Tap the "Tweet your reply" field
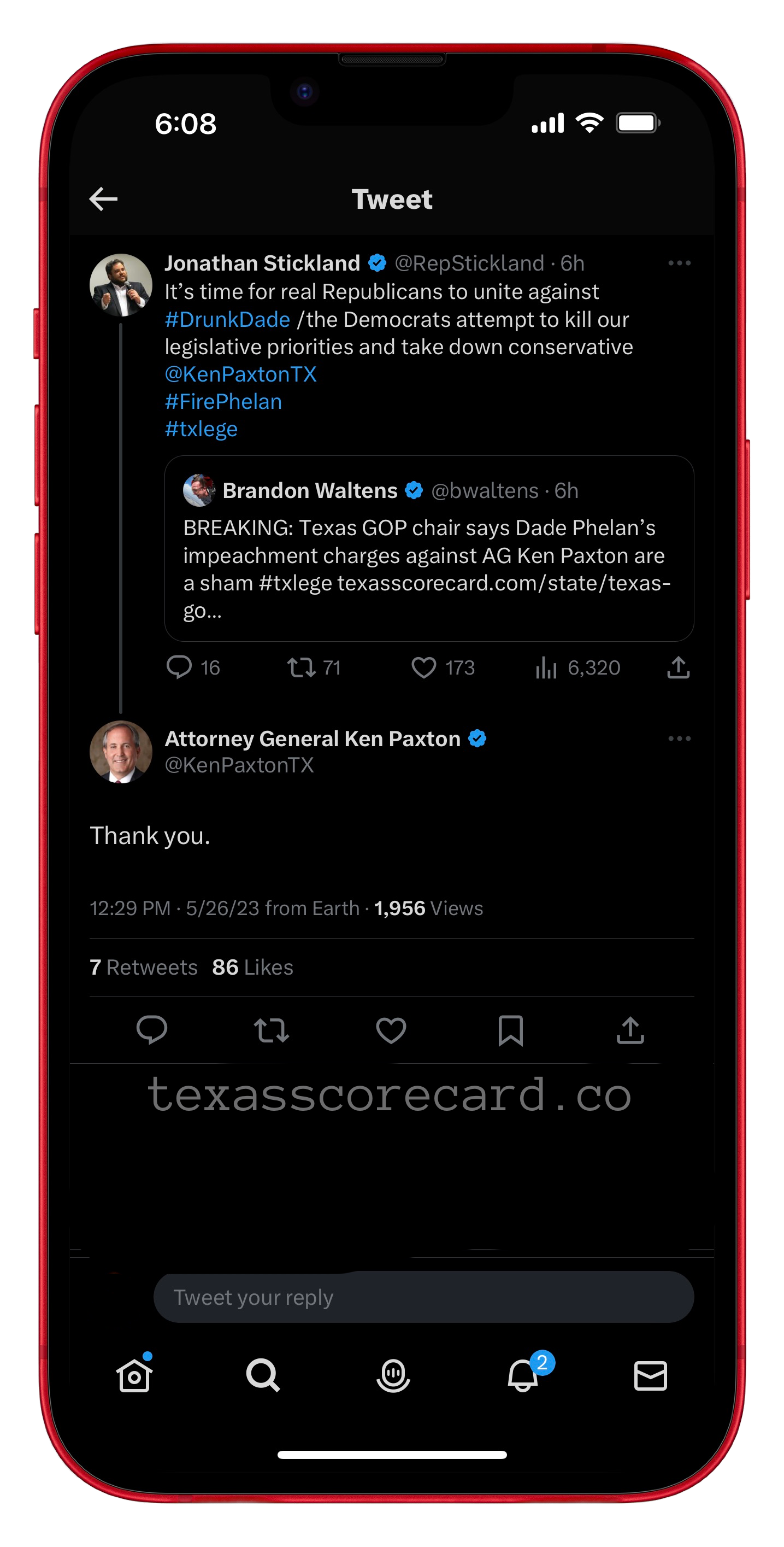 point(423,1297)
